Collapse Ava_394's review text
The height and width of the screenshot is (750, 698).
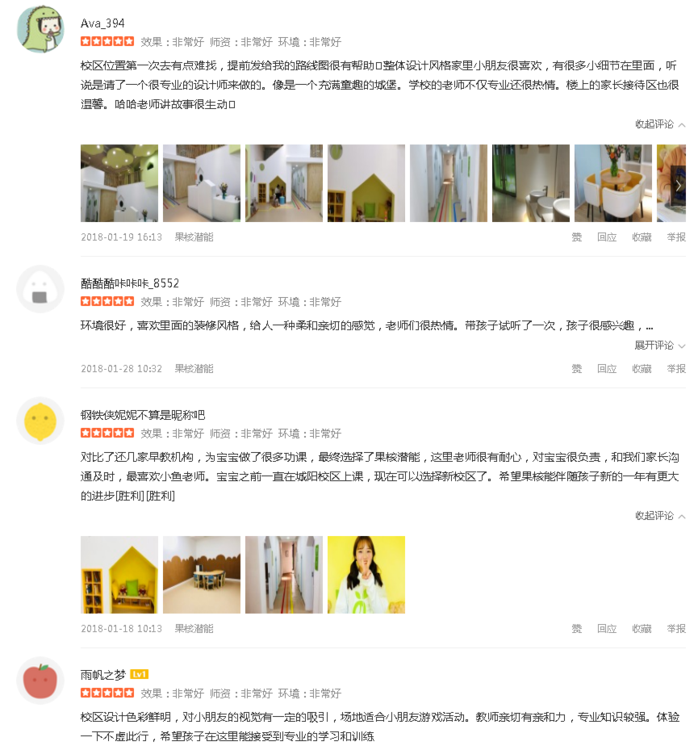tap(660, 124)
